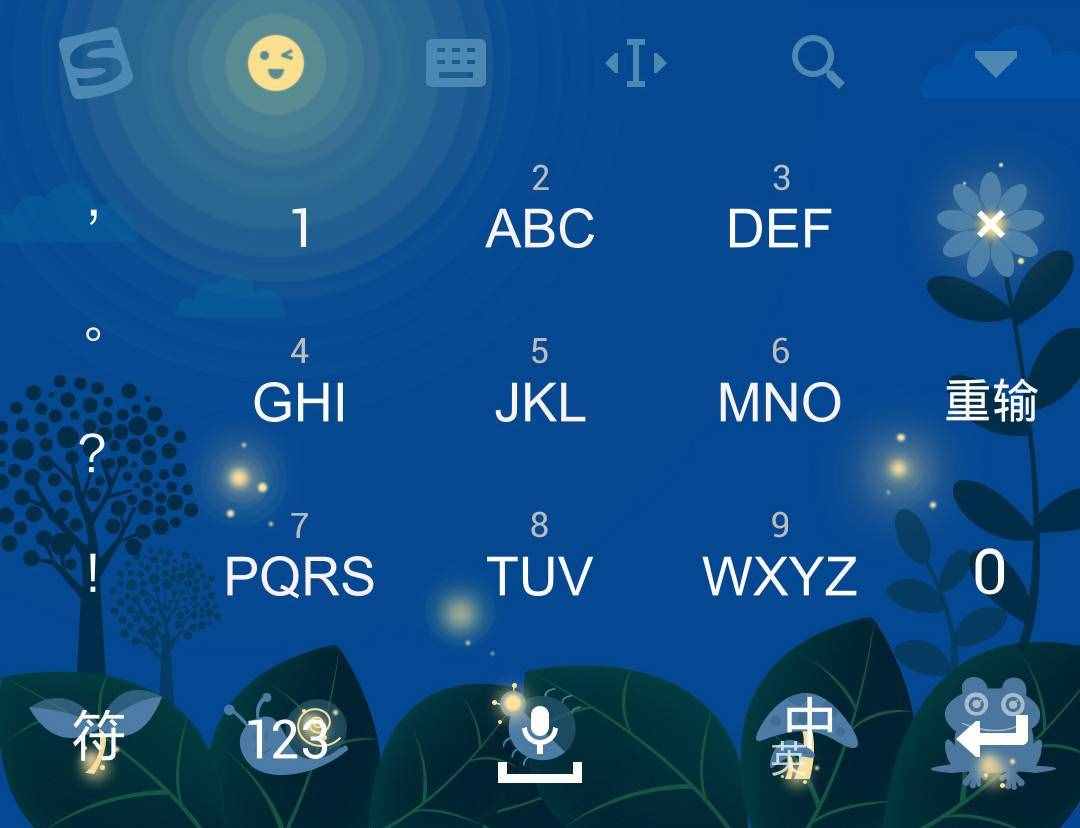This screenshot has height=828, width=1080.
Task: Open the emoji panel
Action: pos(276,63)
